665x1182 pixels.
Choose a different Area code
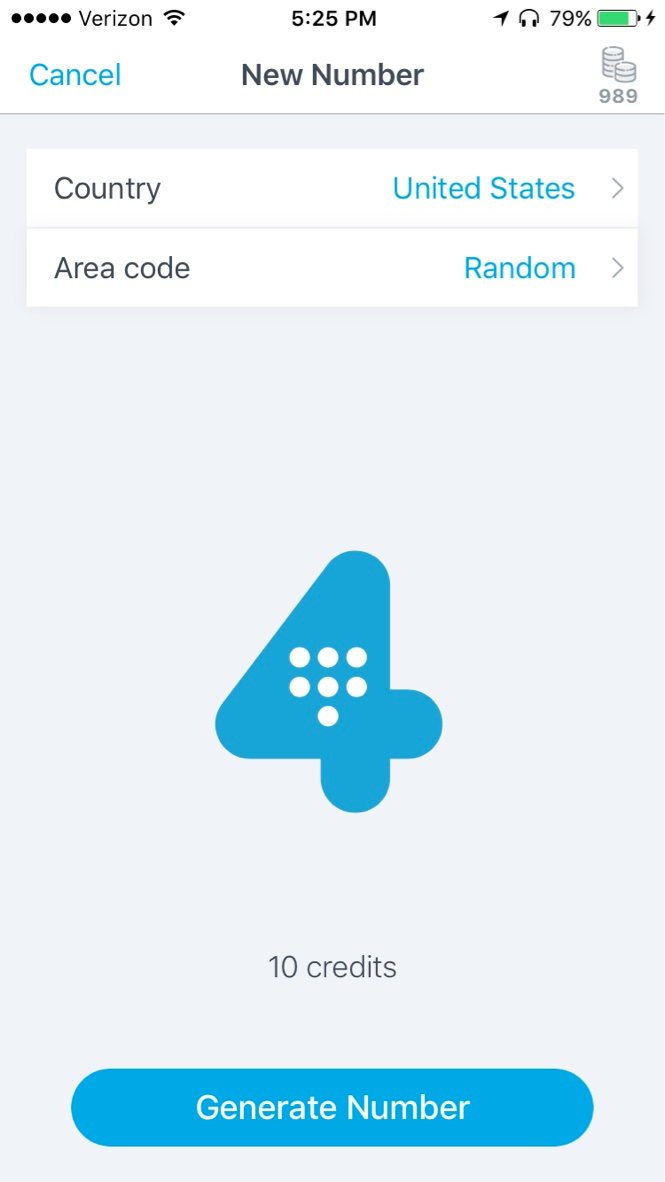pos(332,268)
